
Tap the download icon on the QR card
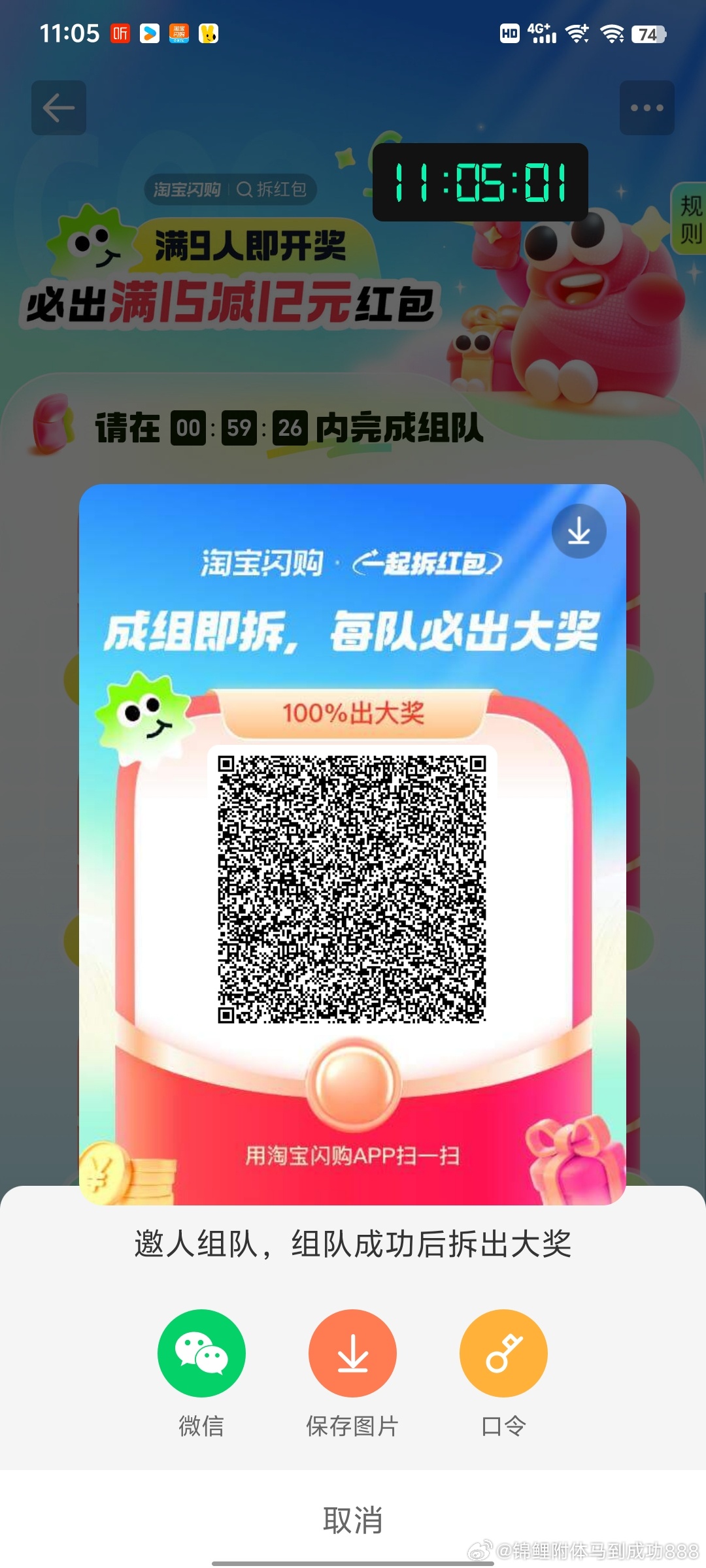pyautogui.click(x=579, y=531)
